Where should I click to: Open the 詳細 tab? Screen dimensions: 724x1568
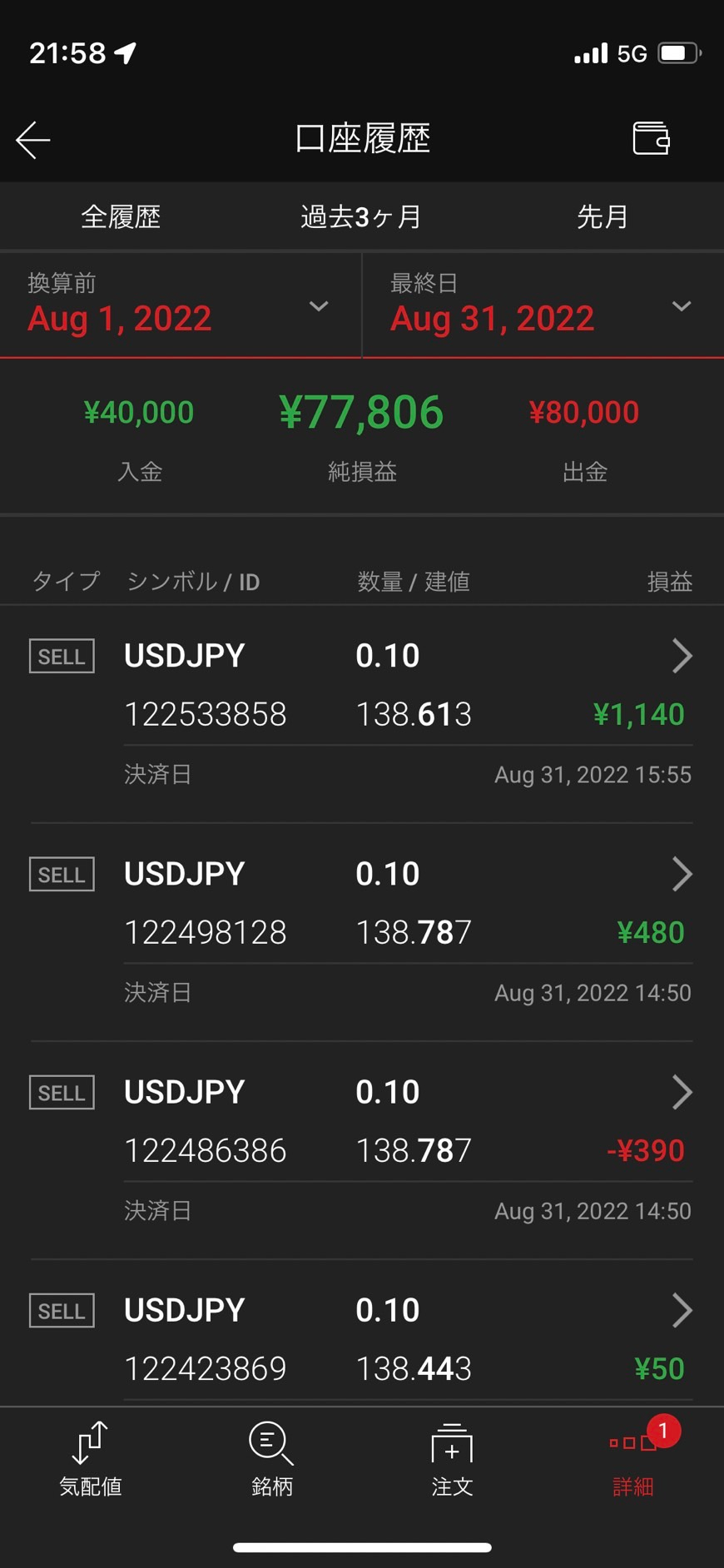(x=633, y=1460)
